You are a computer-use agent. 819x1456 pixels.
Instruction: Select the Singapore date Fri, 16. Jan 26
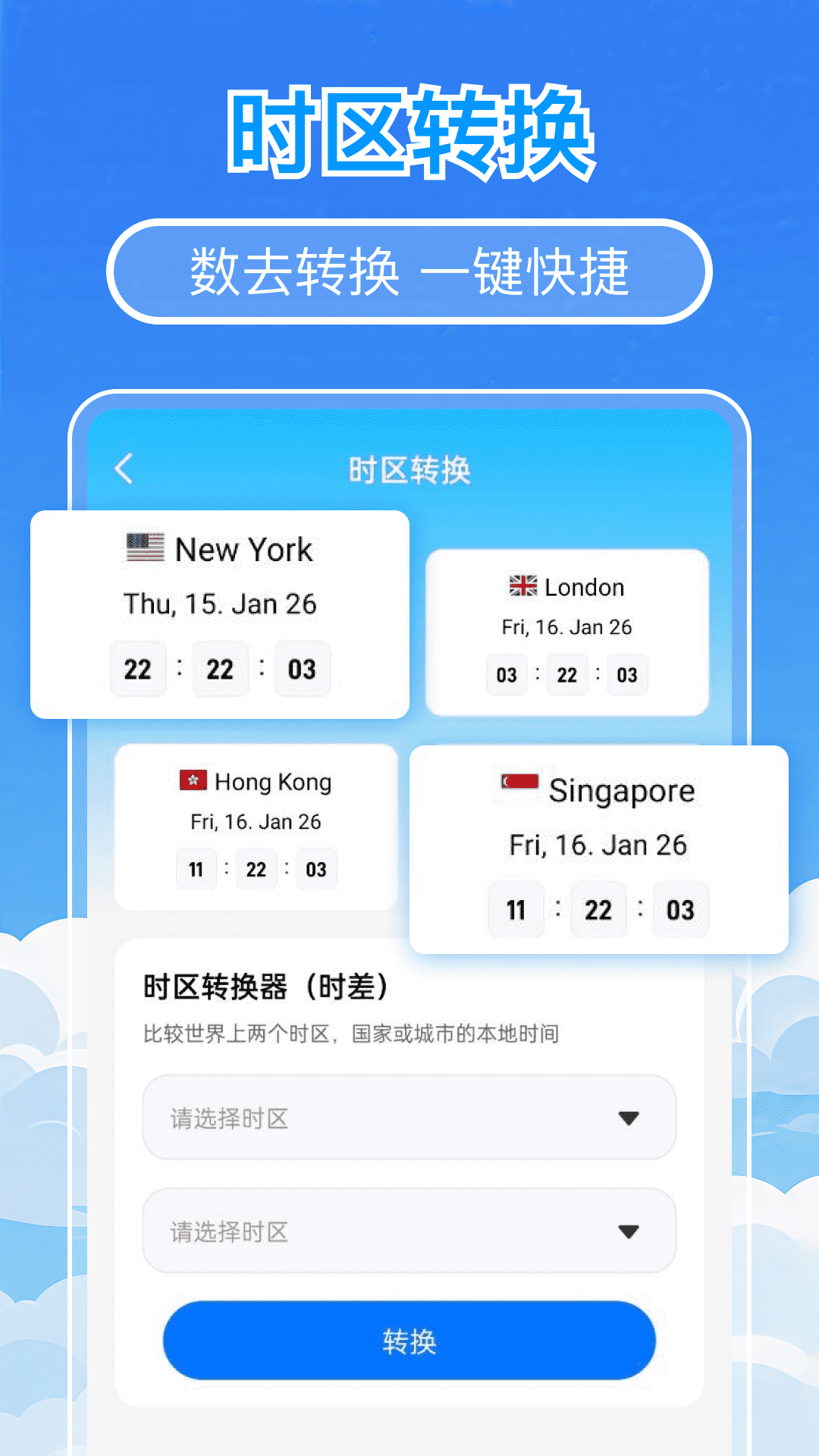598,844
